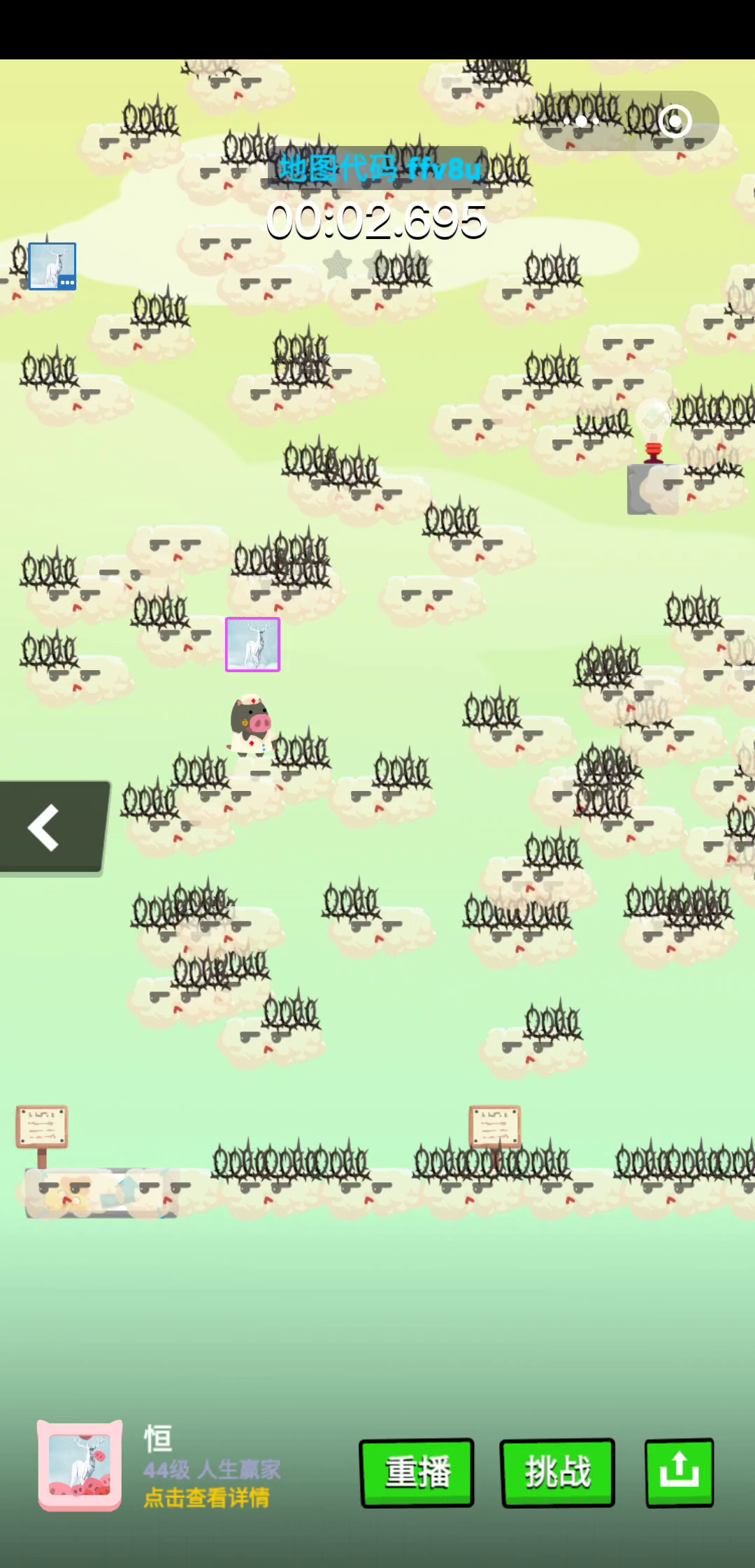Close the mini program with the circle button

pos(675,121)
